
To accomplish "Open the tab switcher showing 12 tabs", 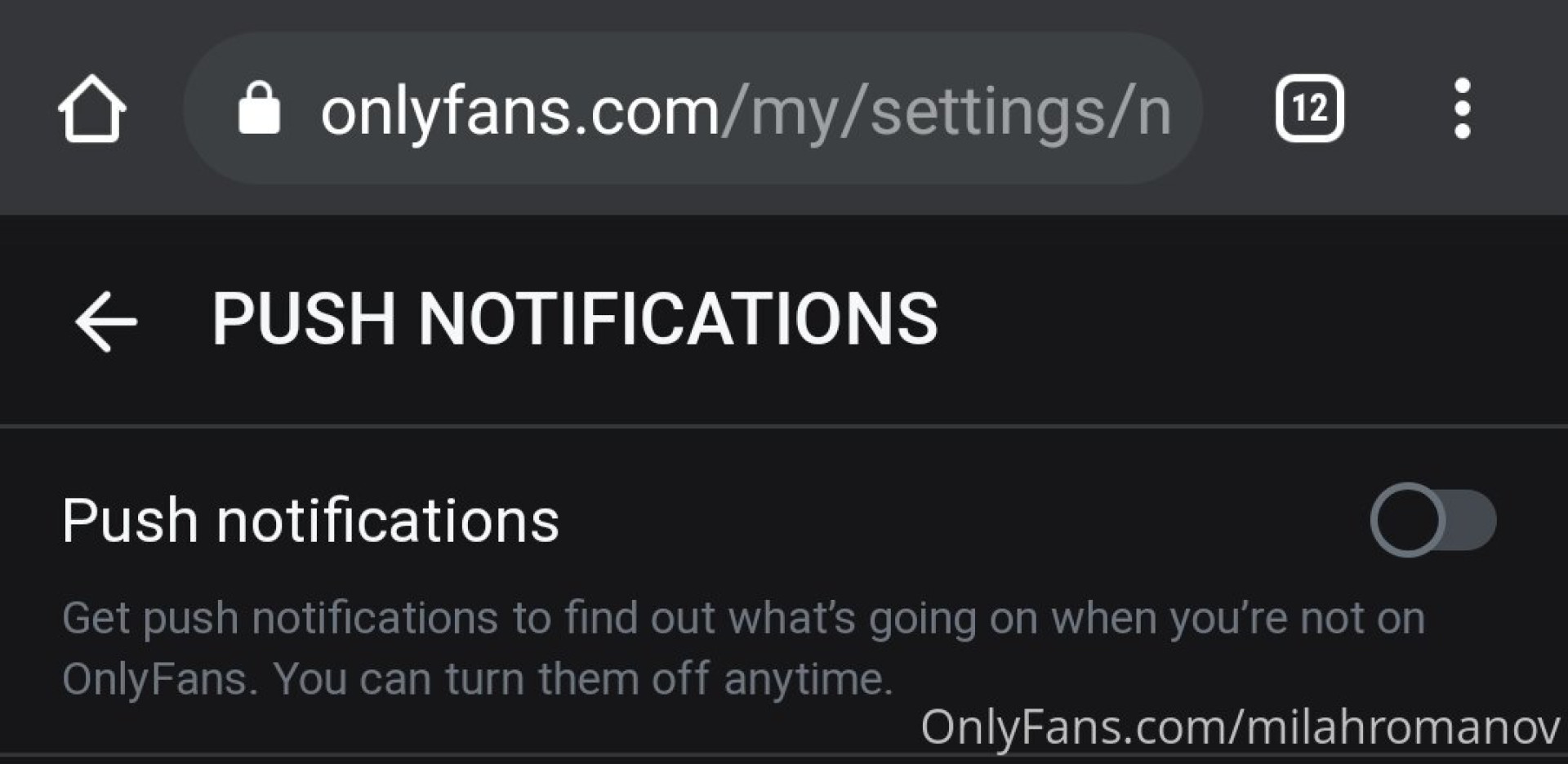I will coord(1309,109).
